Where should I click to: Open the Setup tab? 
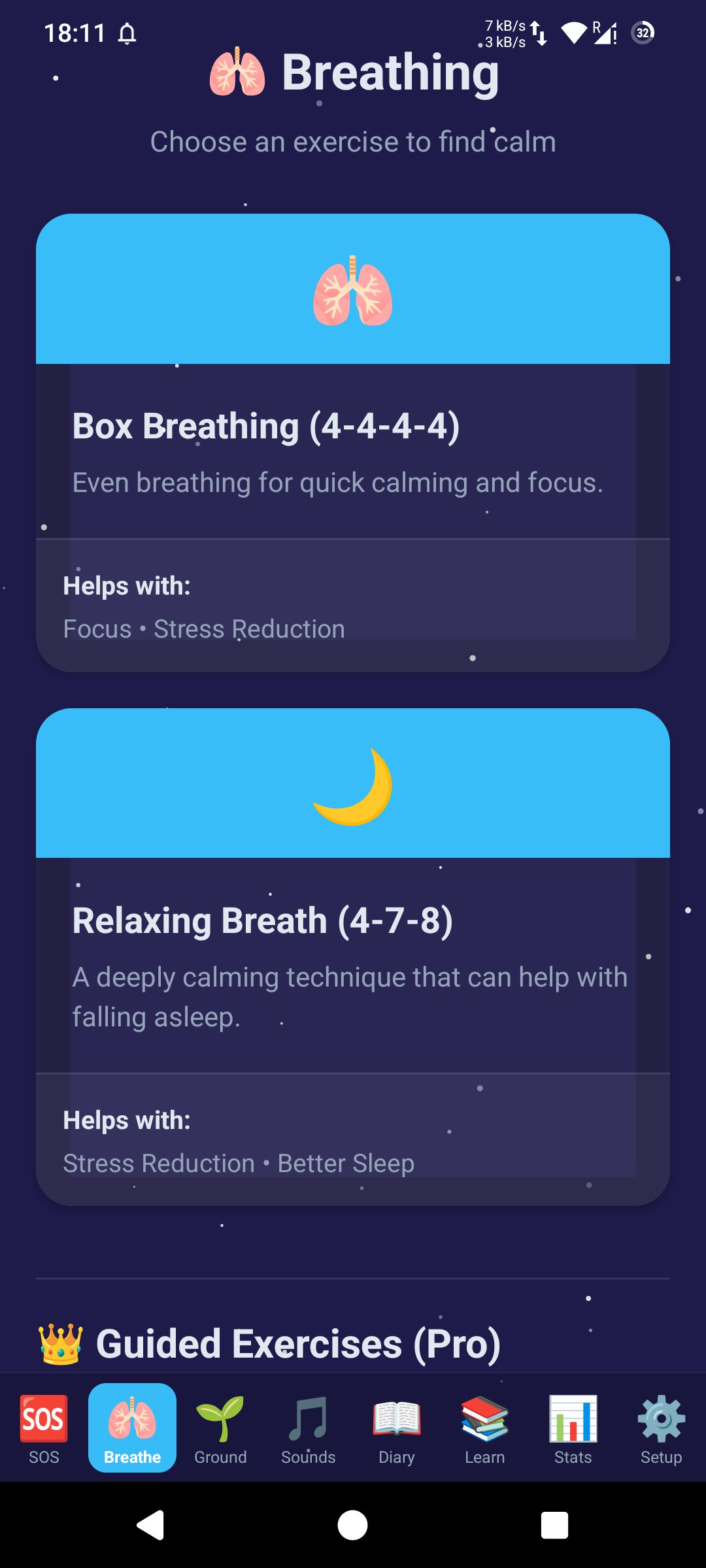click(661, 1429)
